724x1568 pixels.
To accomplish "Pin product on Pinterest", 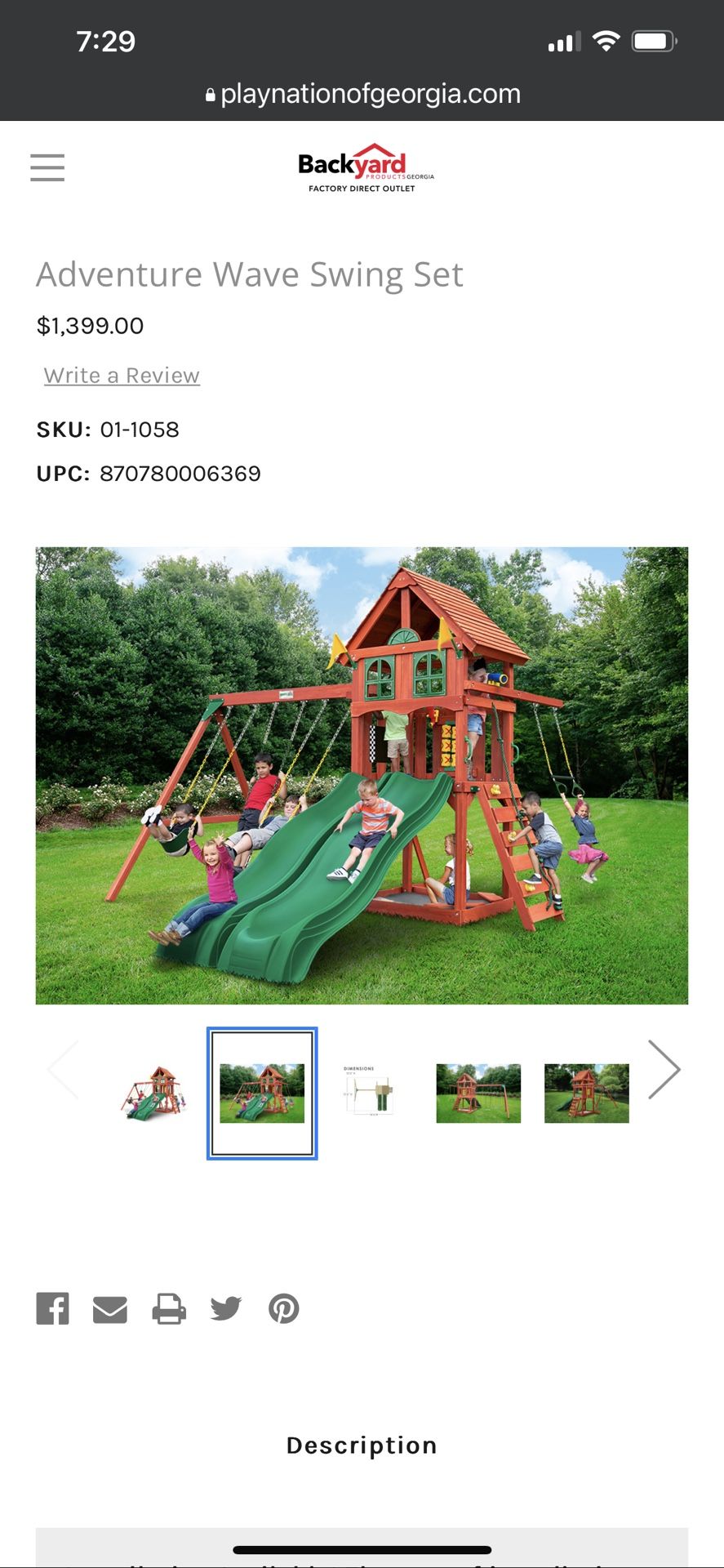I will tap(284, 1308).
